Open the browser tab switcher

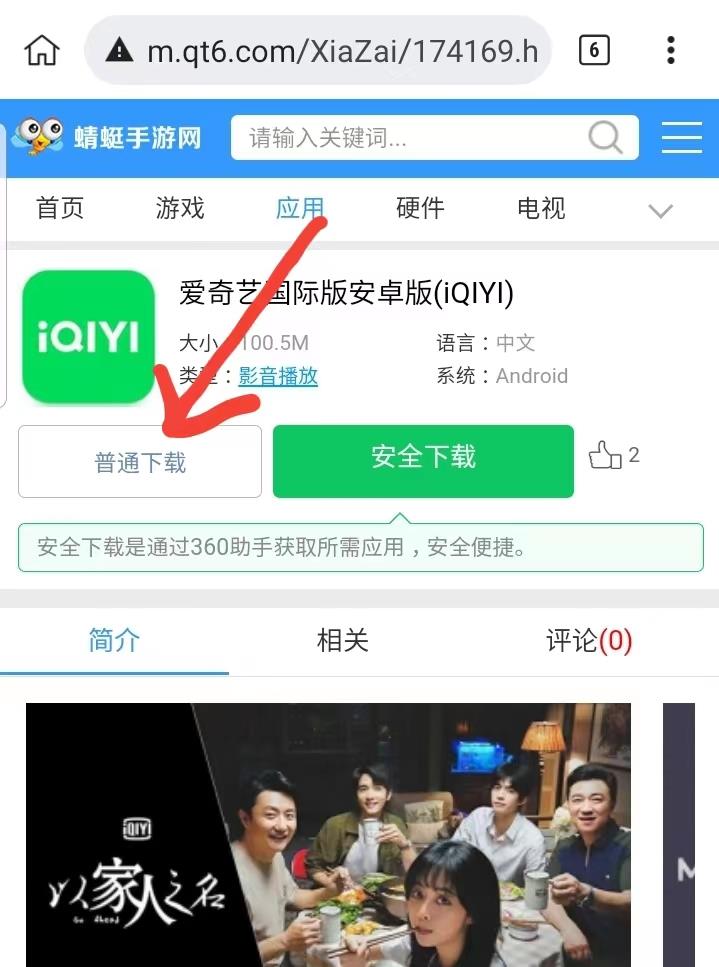594,50
